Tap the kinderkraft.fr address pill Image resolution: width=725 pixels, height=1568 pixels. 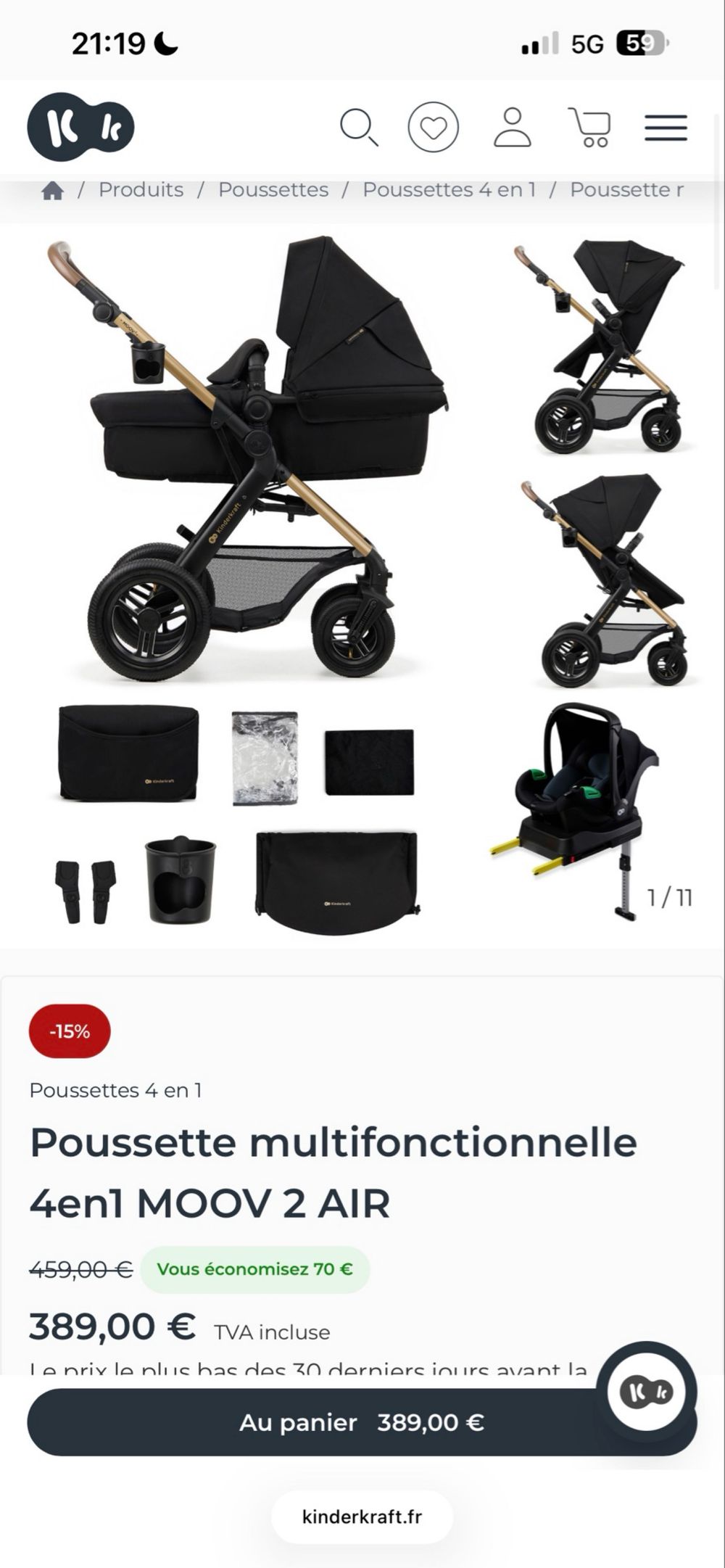point(362,1517)
